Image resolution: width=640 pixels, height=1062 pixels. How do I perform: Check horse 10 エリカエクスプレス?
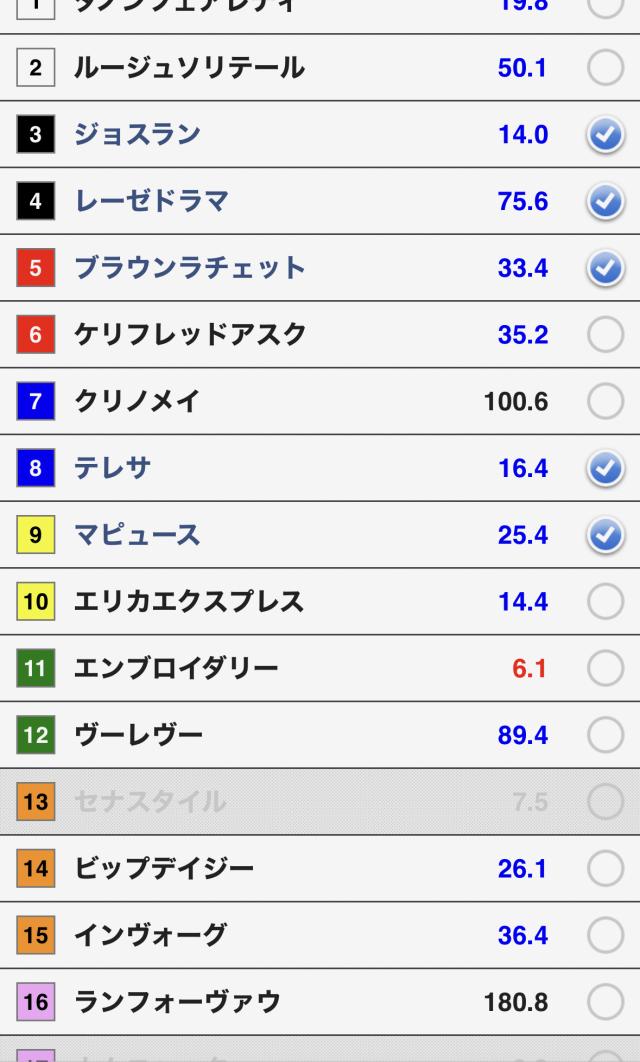pos(605,602)
